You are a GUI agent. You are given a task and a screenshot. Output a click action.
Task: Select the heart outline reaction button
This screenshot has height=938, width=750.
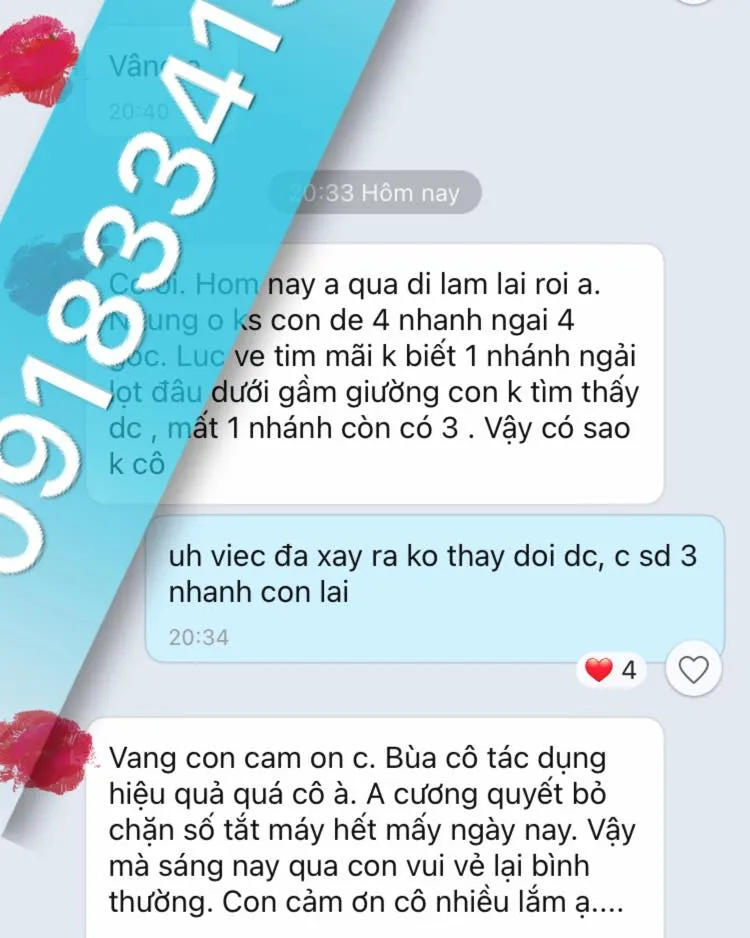[695, 667]
